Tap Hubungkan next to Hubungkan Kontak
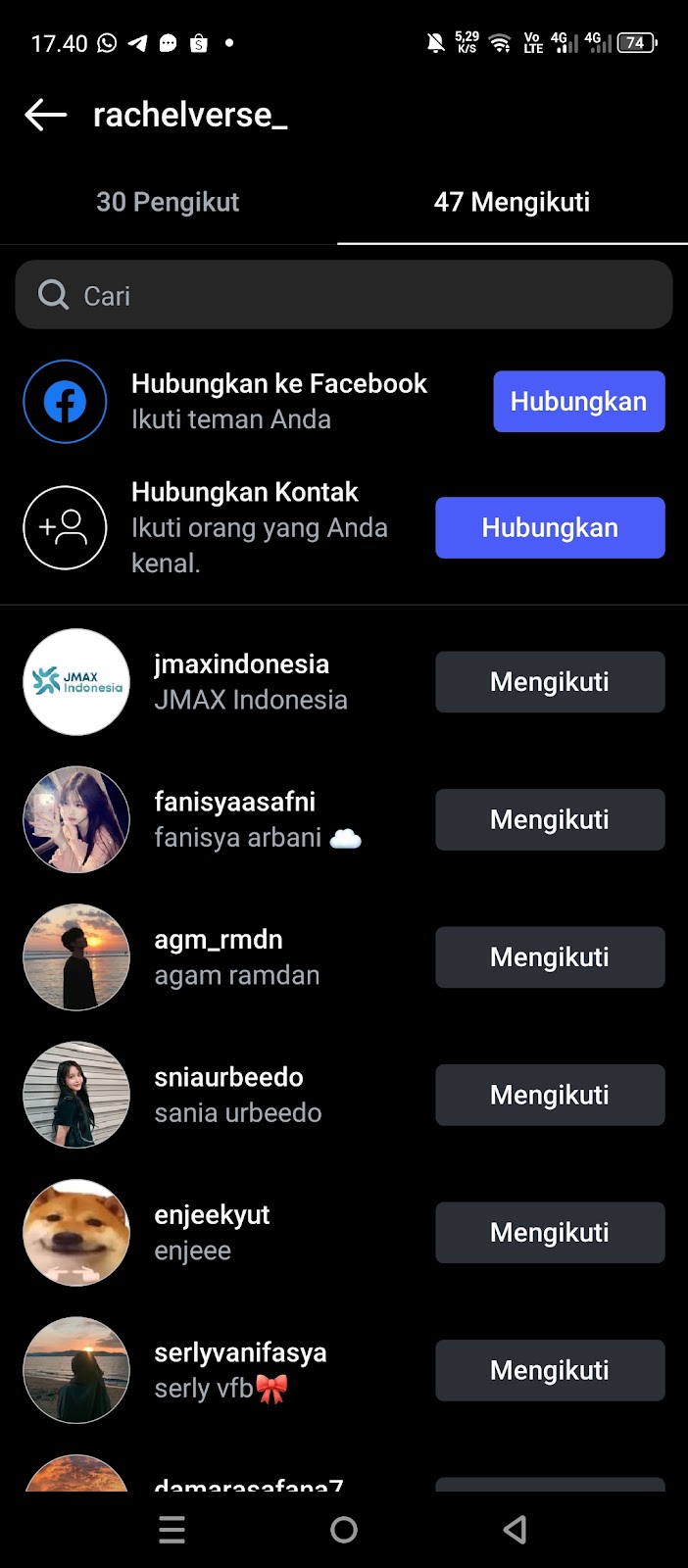This screenshot has height=1568, width=688. (x=550, y=528)
